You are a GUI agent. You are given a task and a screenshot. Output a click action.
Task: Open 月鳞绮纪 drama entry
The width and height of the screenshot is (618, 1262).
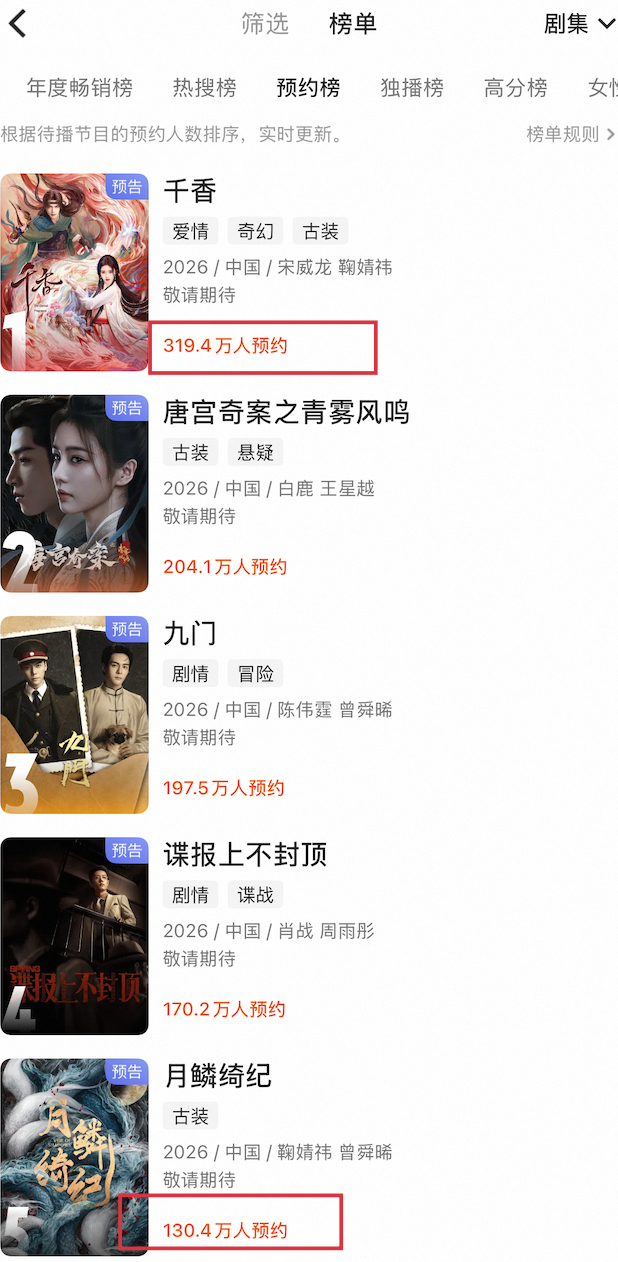pos(217,1075)
